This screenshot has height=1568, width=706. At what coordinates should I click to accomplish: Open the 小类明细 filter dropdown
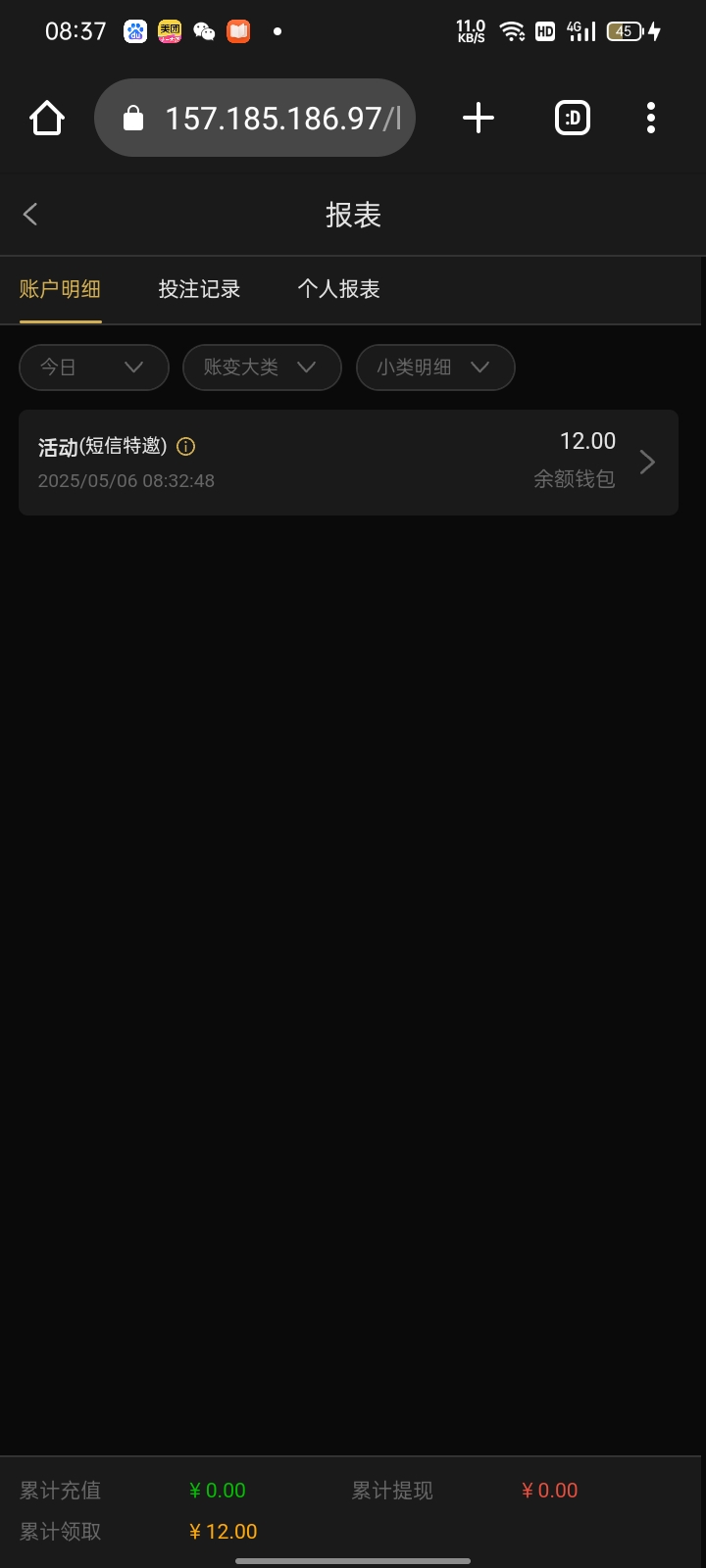[434, 367]
